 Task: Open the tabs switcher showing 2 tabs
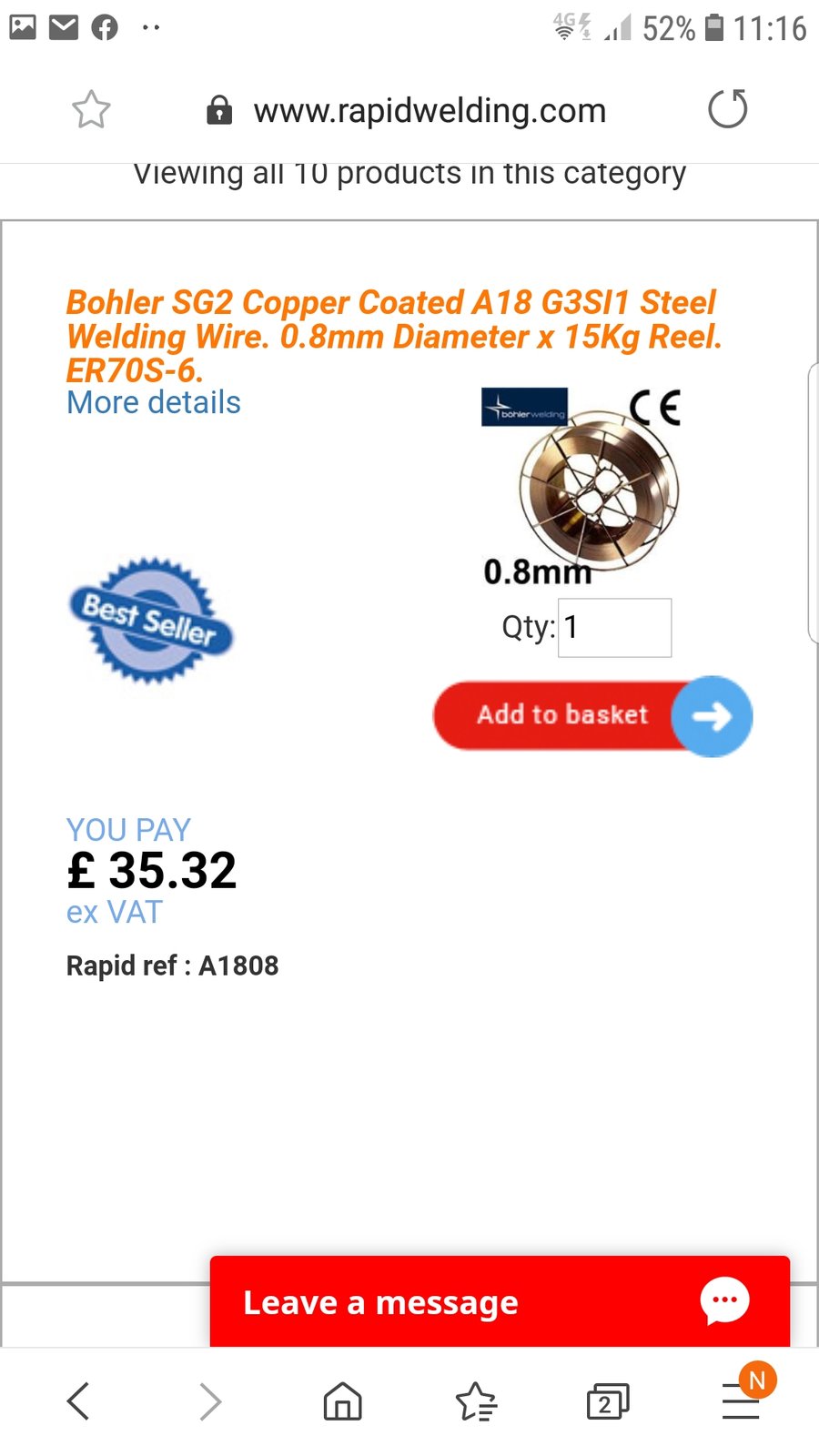click(608, 1401)
